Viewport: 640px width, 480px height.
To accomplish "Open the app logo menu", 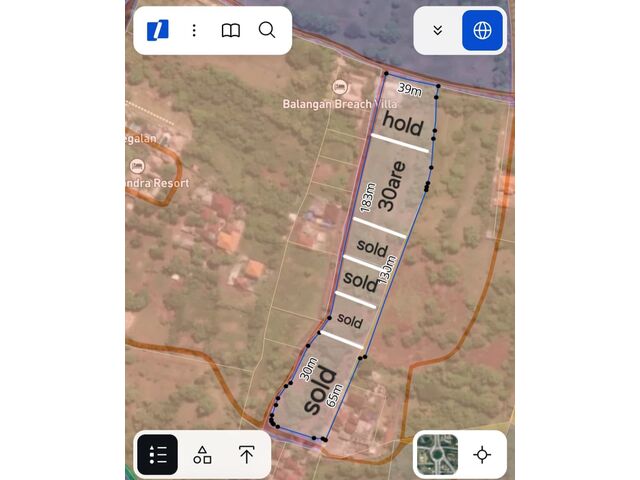I will [157, 30].
